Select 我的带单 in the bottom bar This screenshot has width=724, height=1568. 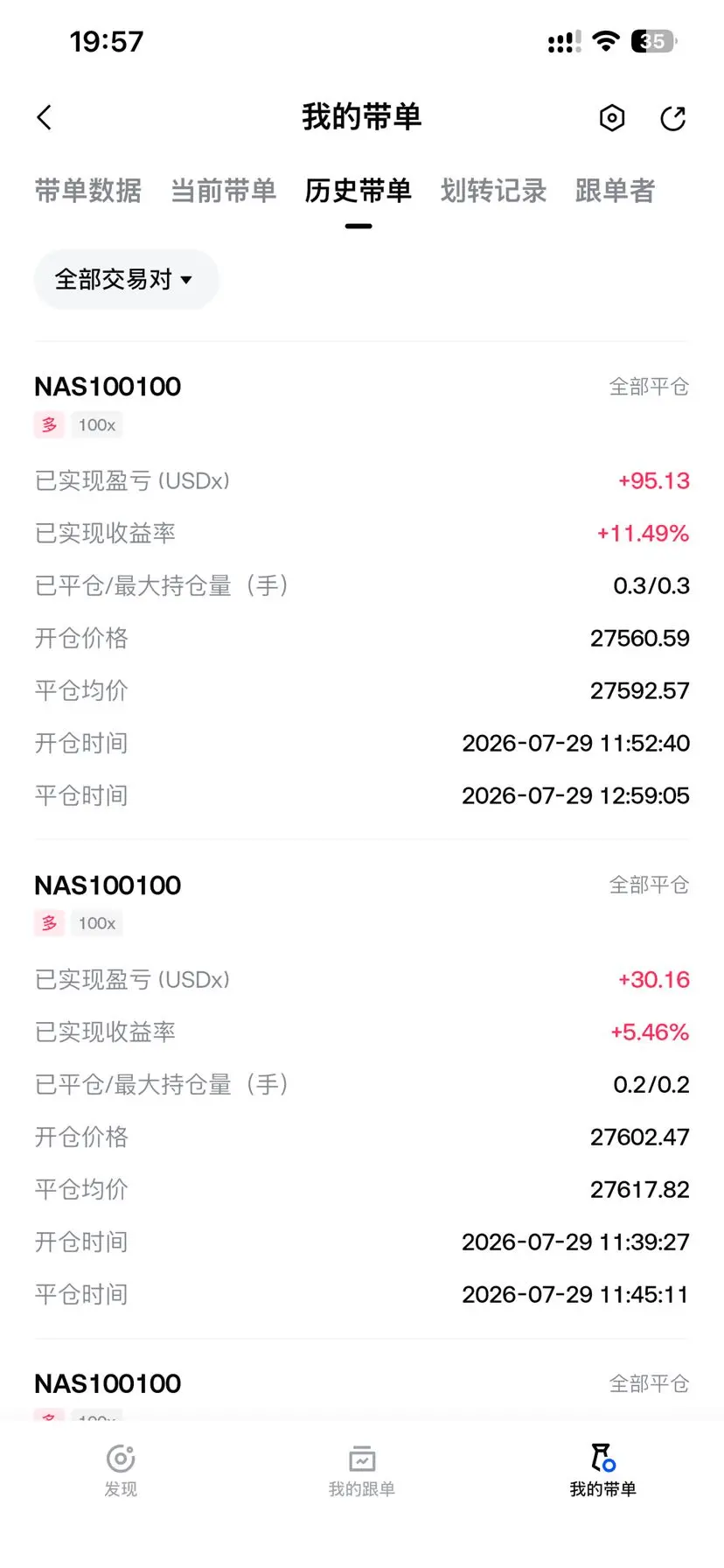[x=603, y=1470]
